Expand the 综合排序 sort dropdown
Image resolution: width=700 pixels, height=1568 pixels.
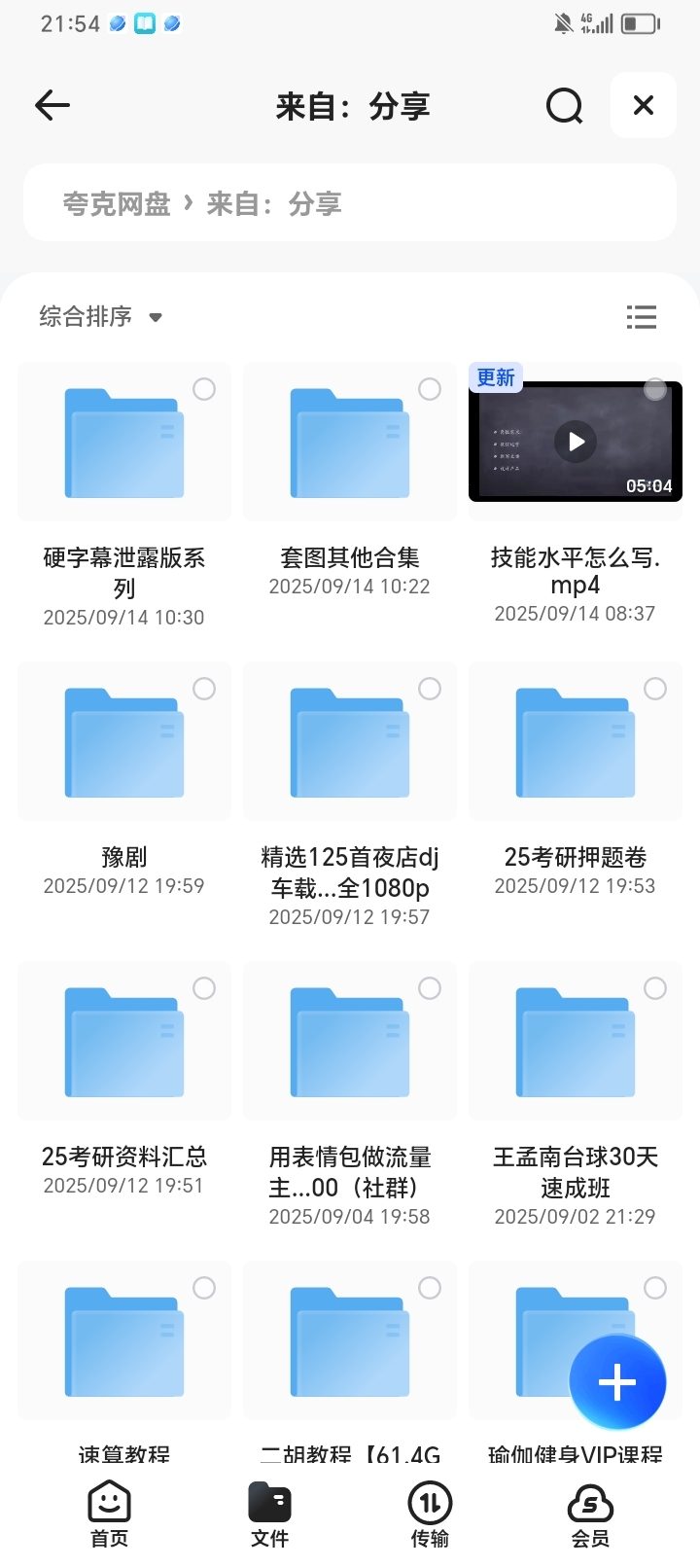coord(100,317)
